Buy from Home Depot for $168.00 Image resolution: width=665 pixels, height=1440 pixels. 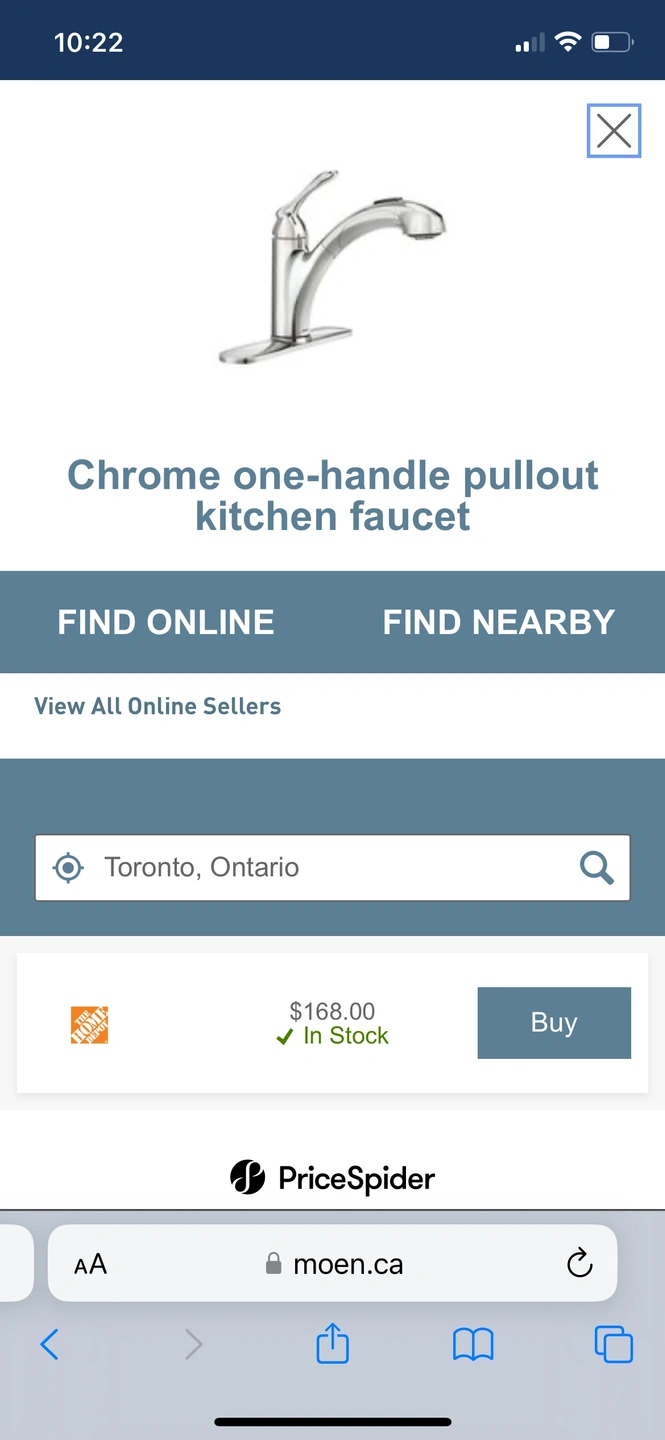click(x=554, y=1022)
